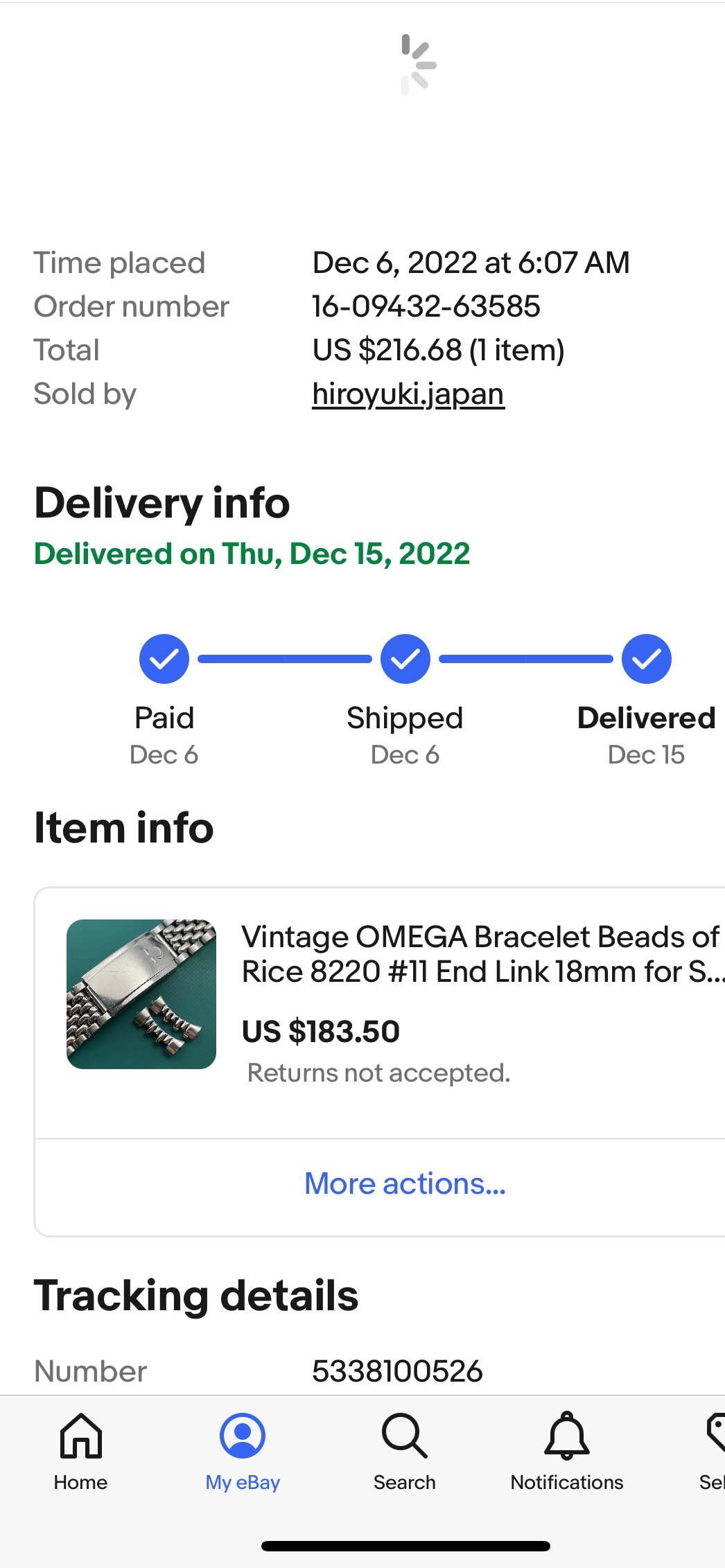This screenshot has height=1568, width=725.
Task: Switch to the My eBay tab
Action: click(243, 1451)
